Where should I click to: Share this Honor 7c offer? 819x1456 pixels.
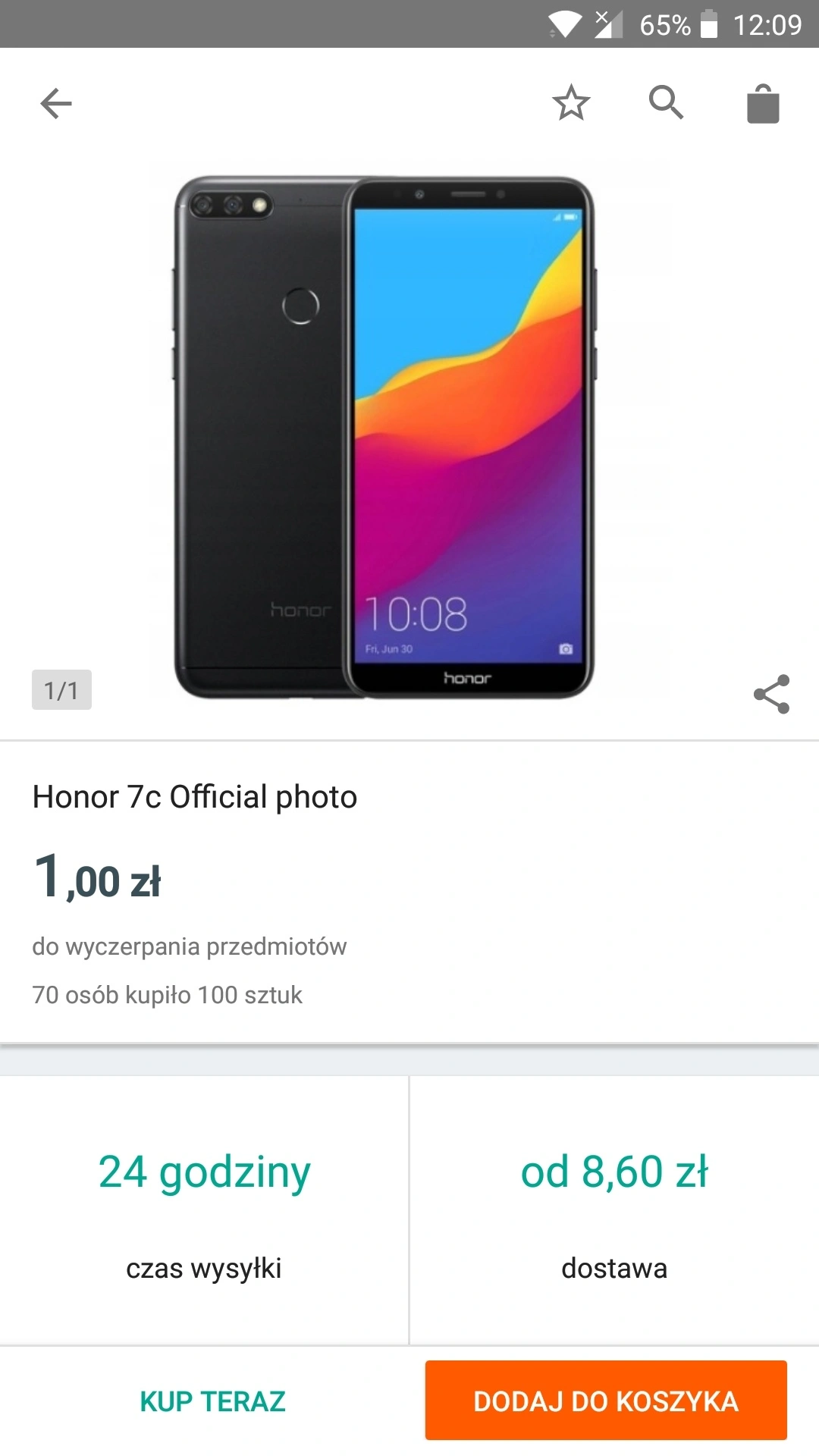point(771,694)
